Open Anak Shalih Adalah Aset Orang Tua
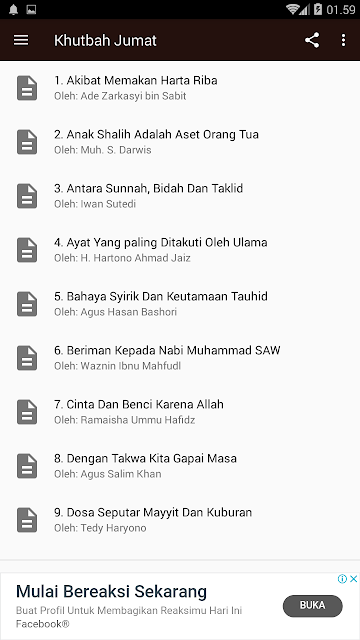The width and height of the screenshot is (360, 640). coord(180,142)
